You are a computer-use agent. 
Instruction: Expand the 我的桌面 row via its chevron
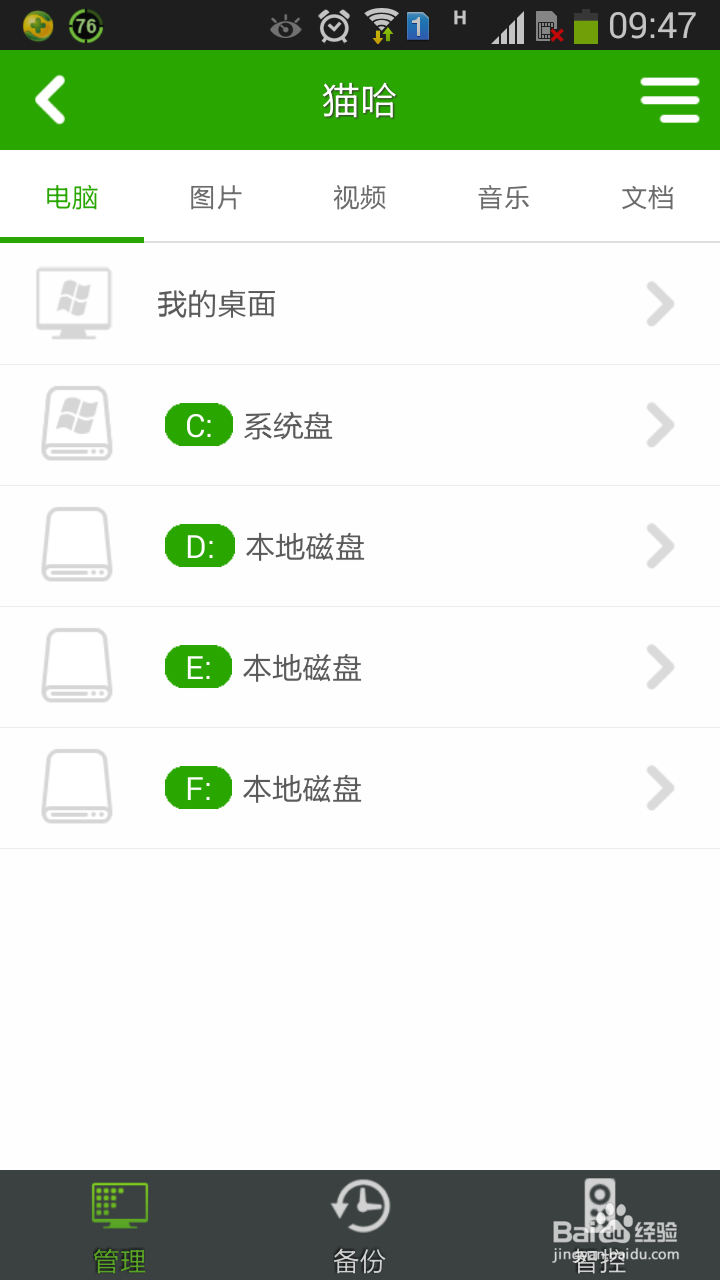click(659, 303)
